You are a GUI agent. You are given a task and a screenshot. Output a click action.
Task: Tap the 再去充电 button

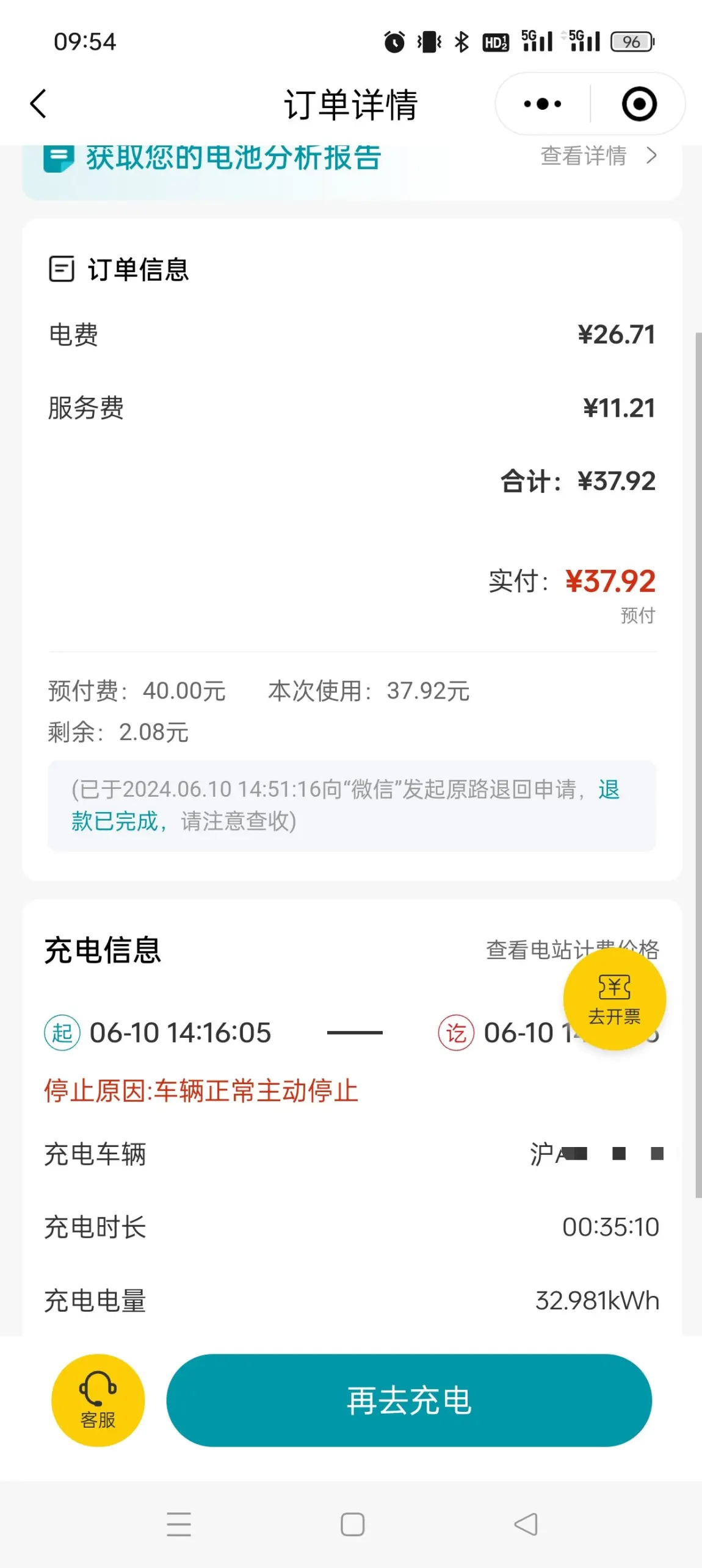(409, 1400)
